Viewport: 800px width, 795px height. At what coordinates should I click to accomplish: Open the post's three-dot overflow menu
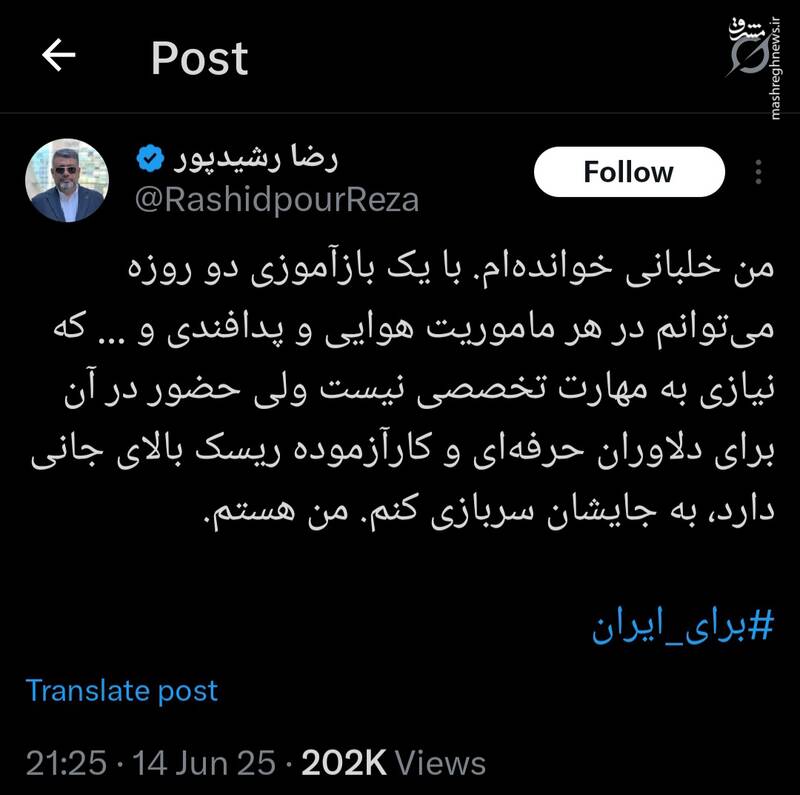(x=759, y=172)
